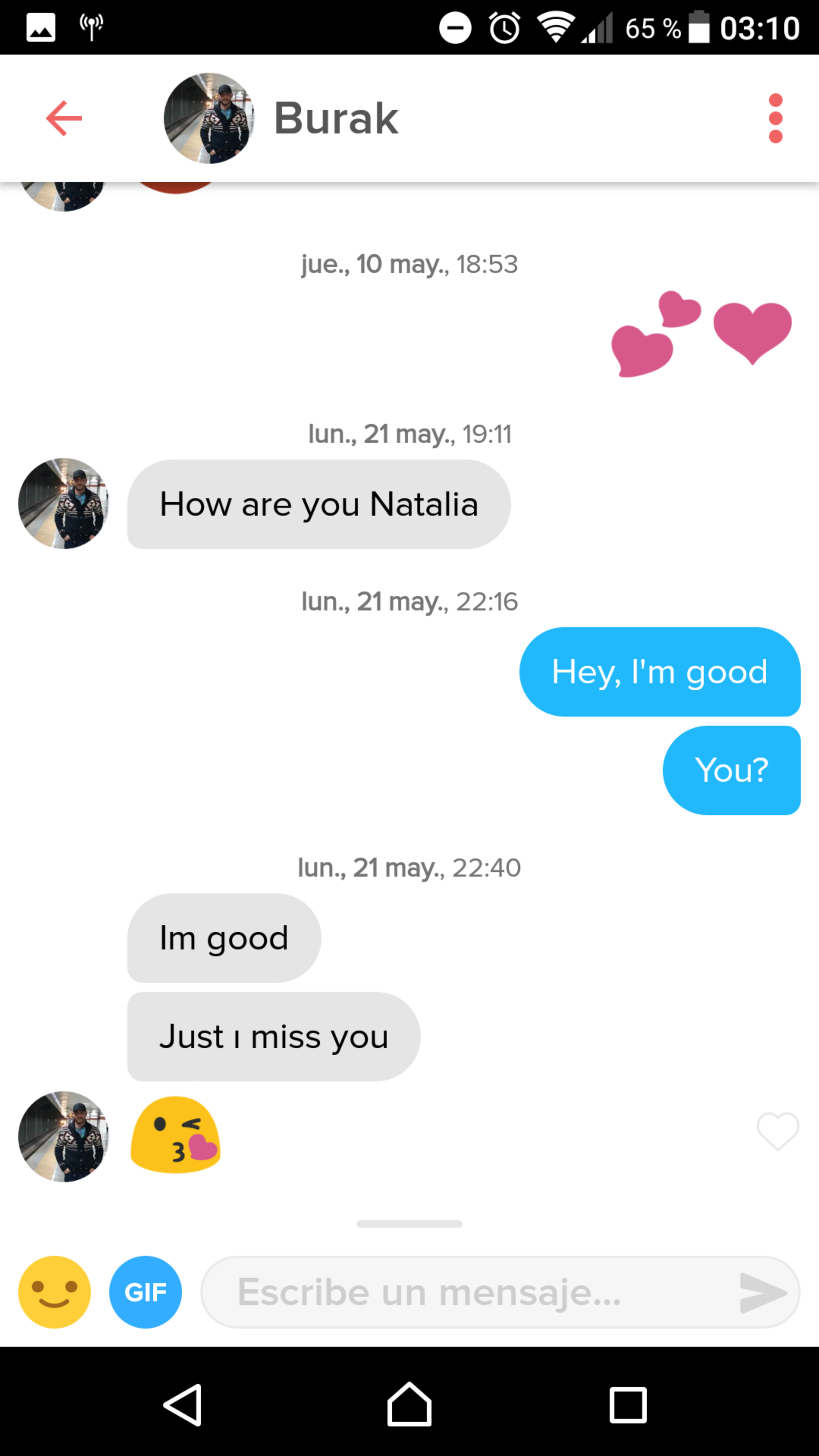Open the GIF selector

click(145, 1291)
